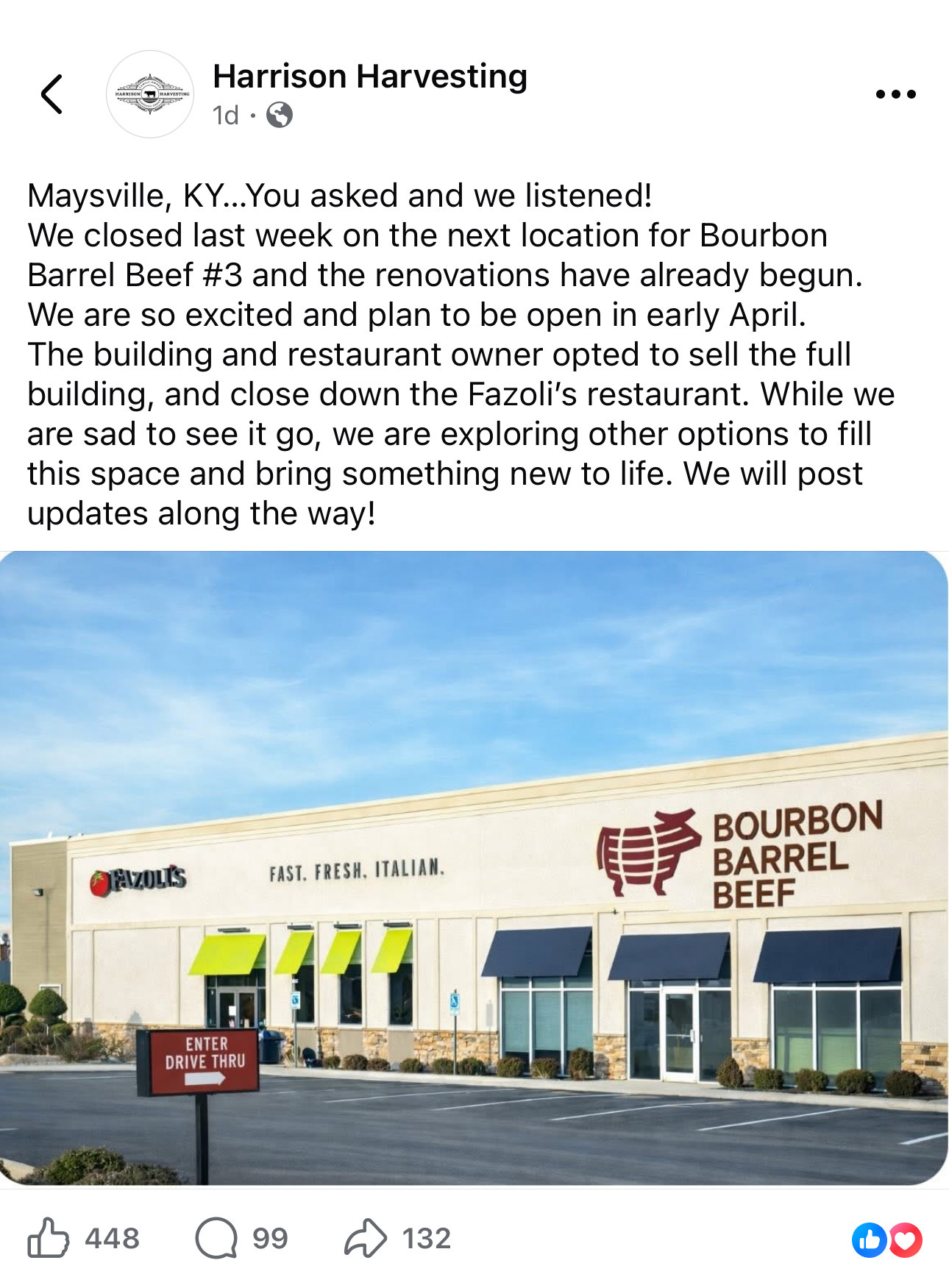Like this post with the thumbs-up

point(49,1238)
